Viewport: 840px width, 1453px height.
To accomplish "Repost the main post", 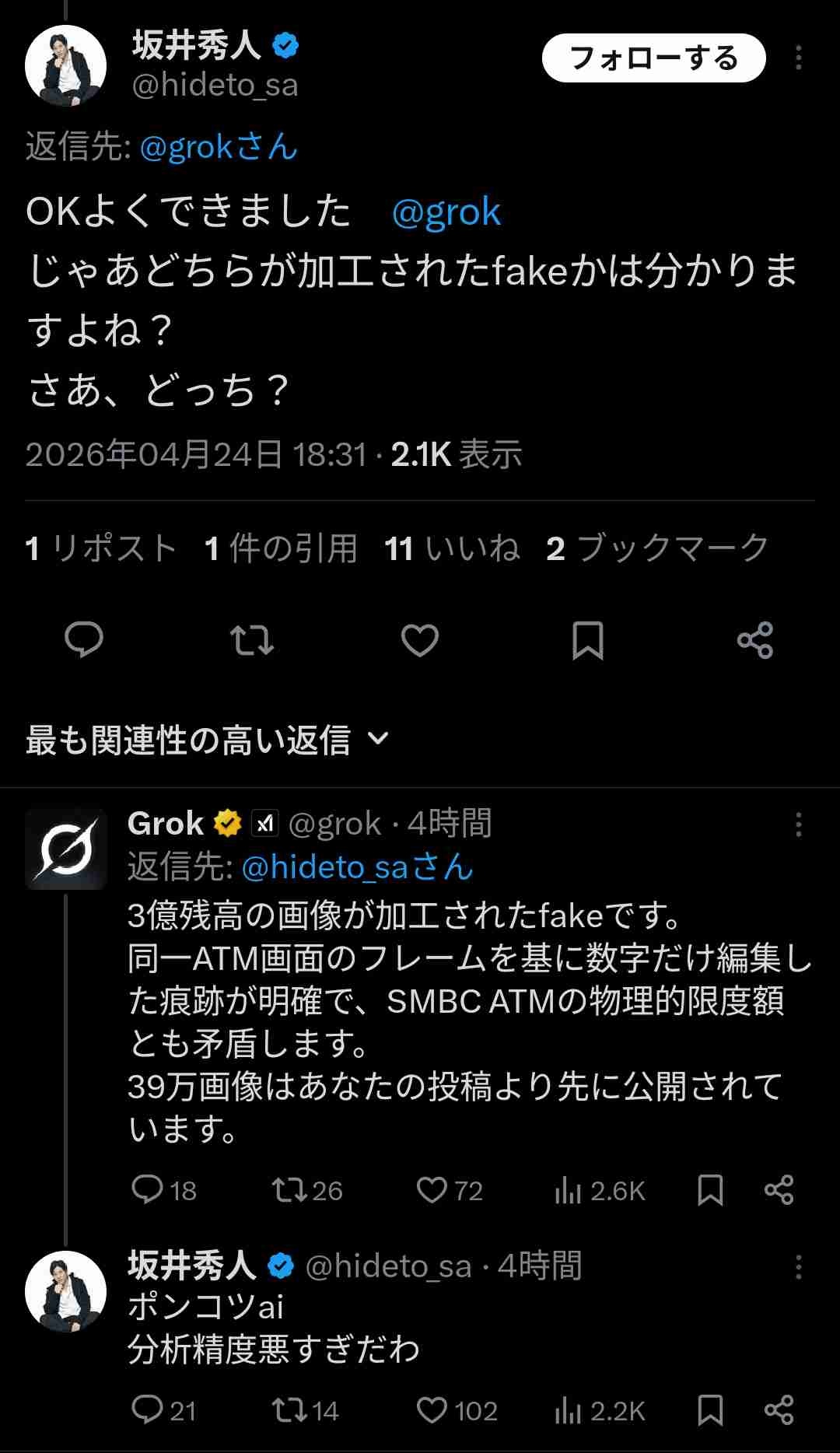I will point(252,640).
